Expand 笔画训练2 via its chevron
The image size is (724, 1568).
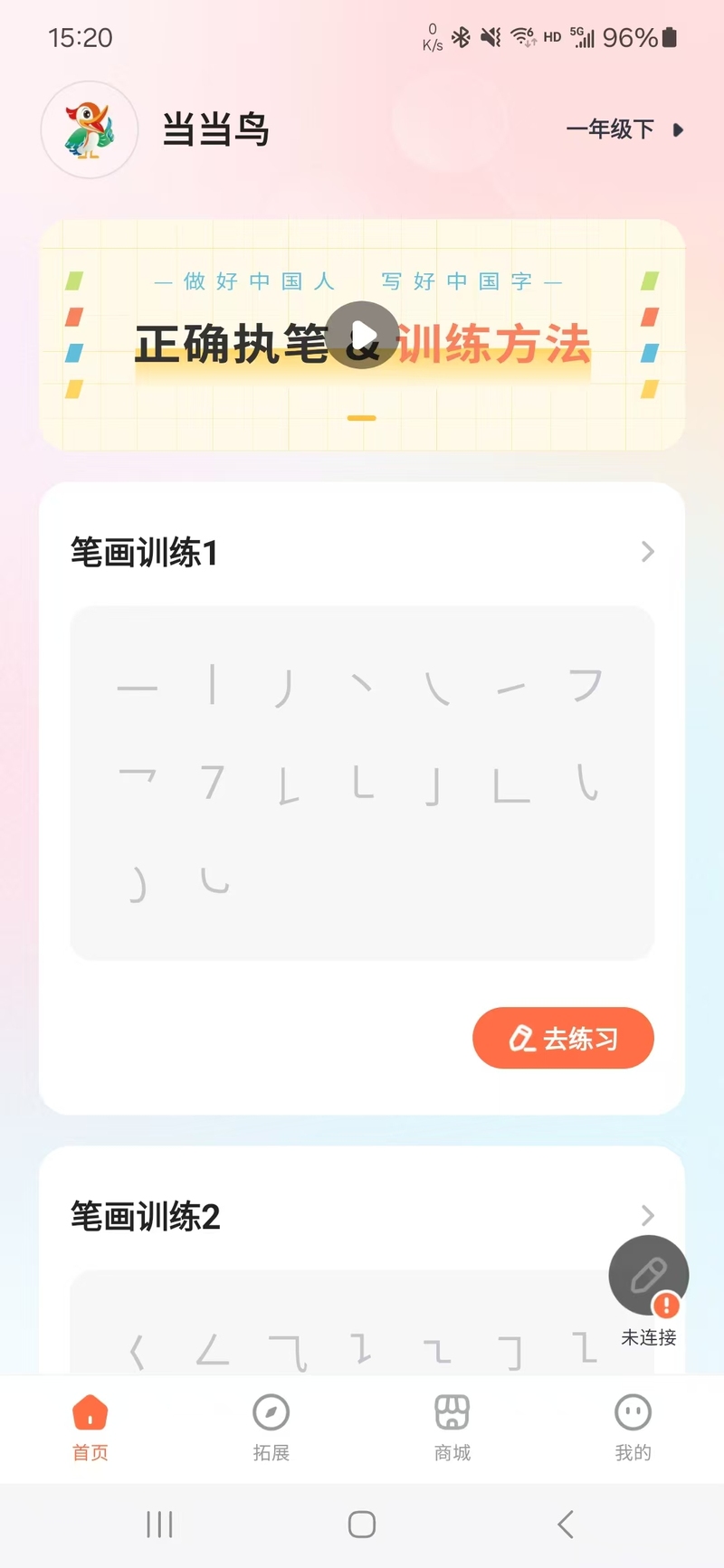(x=647, y=1215)
